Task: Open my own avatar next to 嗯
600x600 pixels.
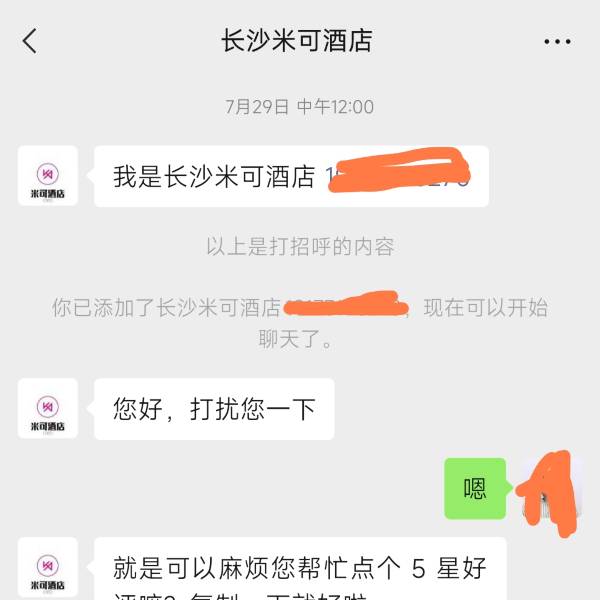Action: pyautogui.click(x=551, y=488)
